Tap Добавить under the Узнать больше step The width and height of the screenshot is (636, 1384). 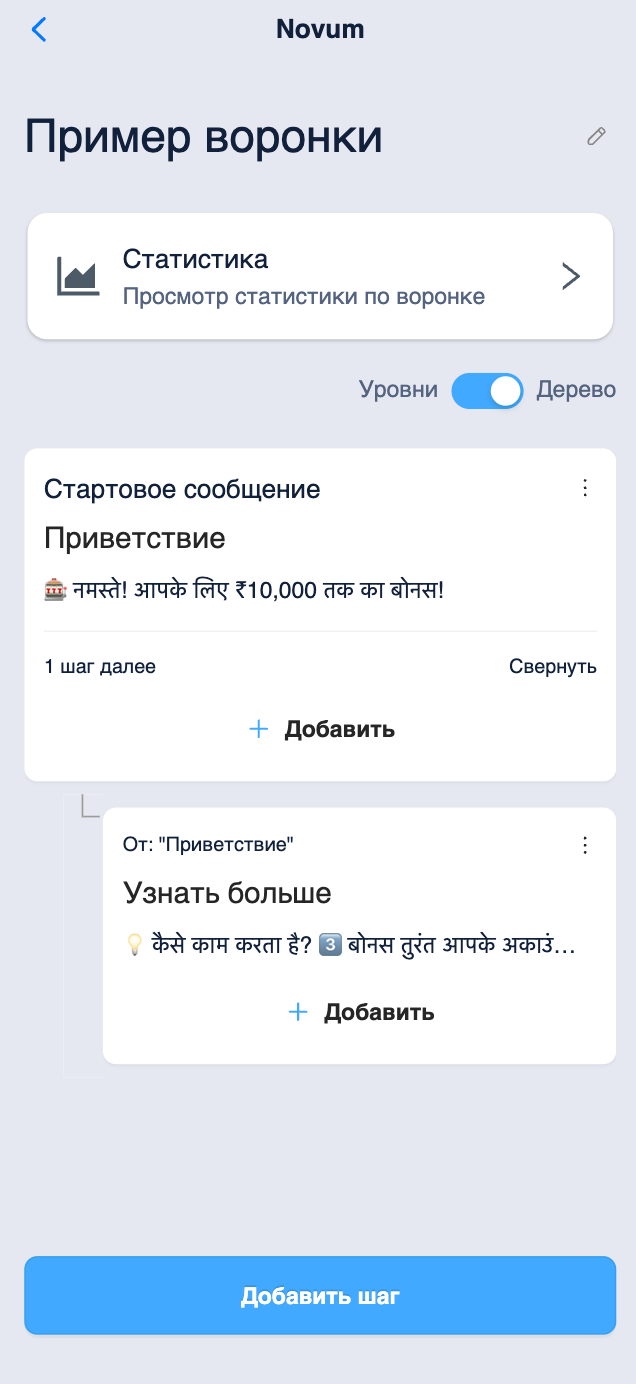(x=360, y=1012)
